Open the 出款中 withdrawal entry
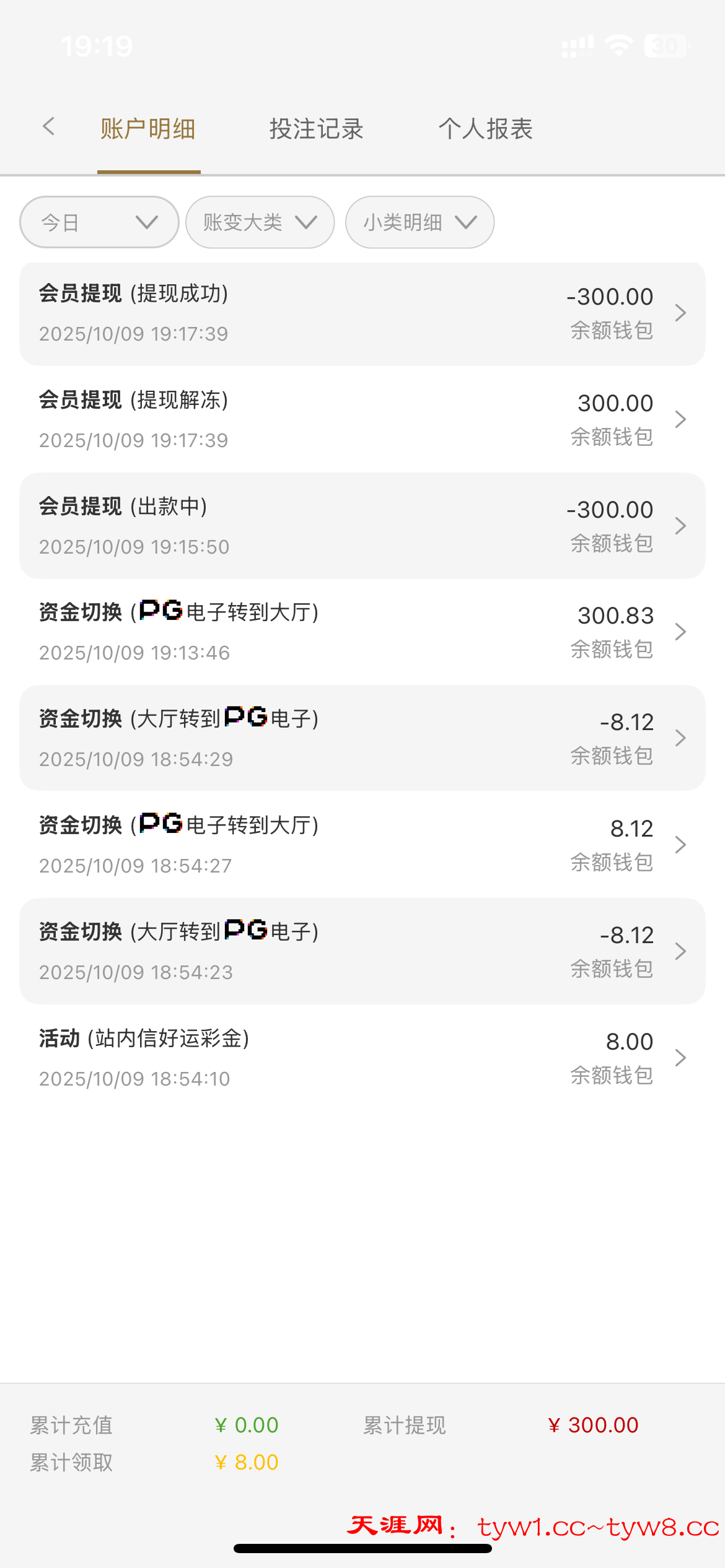Screen dimensions: 725x1568 tap(362, 526)
